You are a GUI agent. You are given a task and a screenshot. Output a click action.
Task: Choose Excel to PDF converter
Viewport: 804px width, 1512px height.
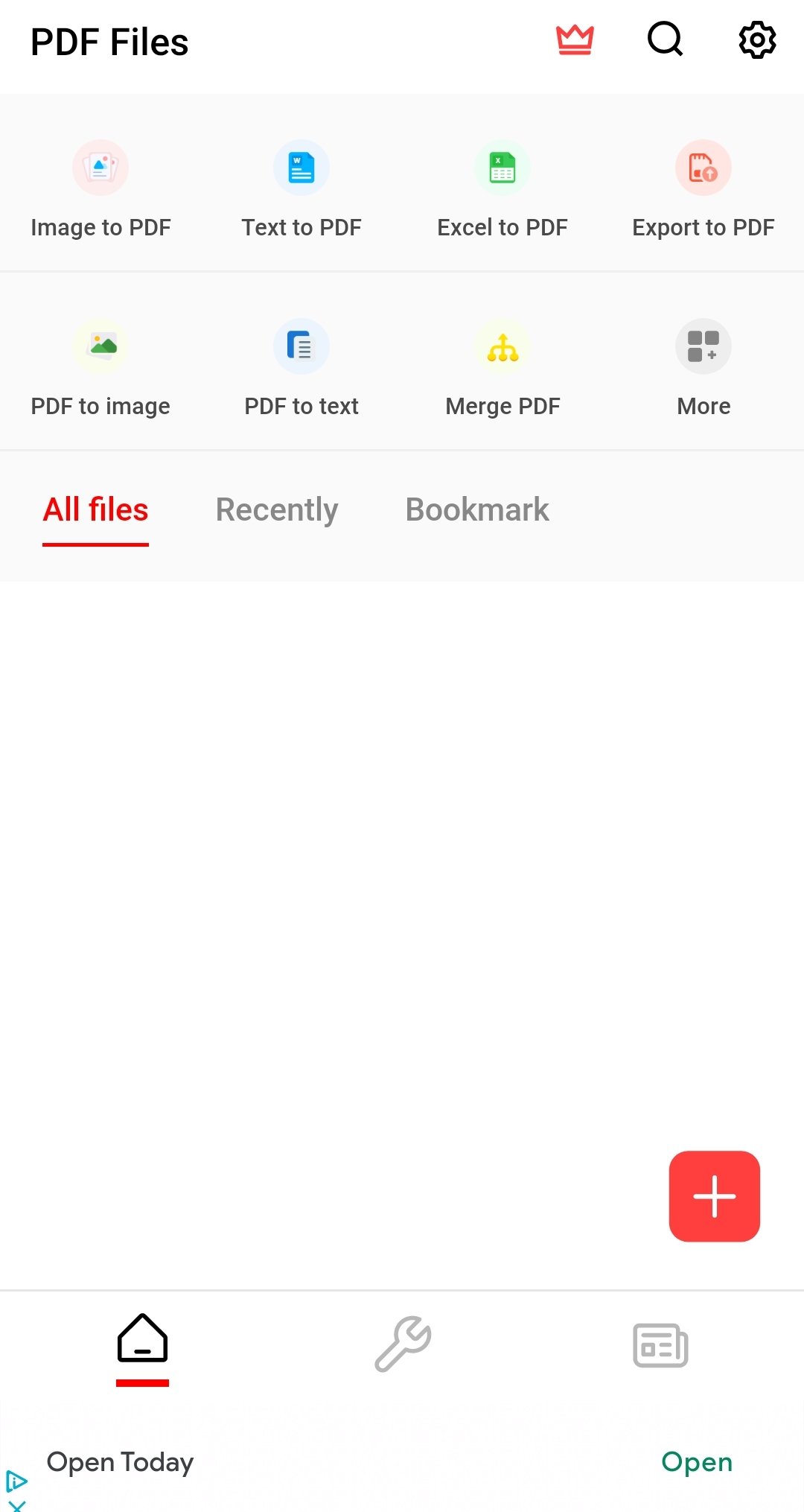(502, 190)
